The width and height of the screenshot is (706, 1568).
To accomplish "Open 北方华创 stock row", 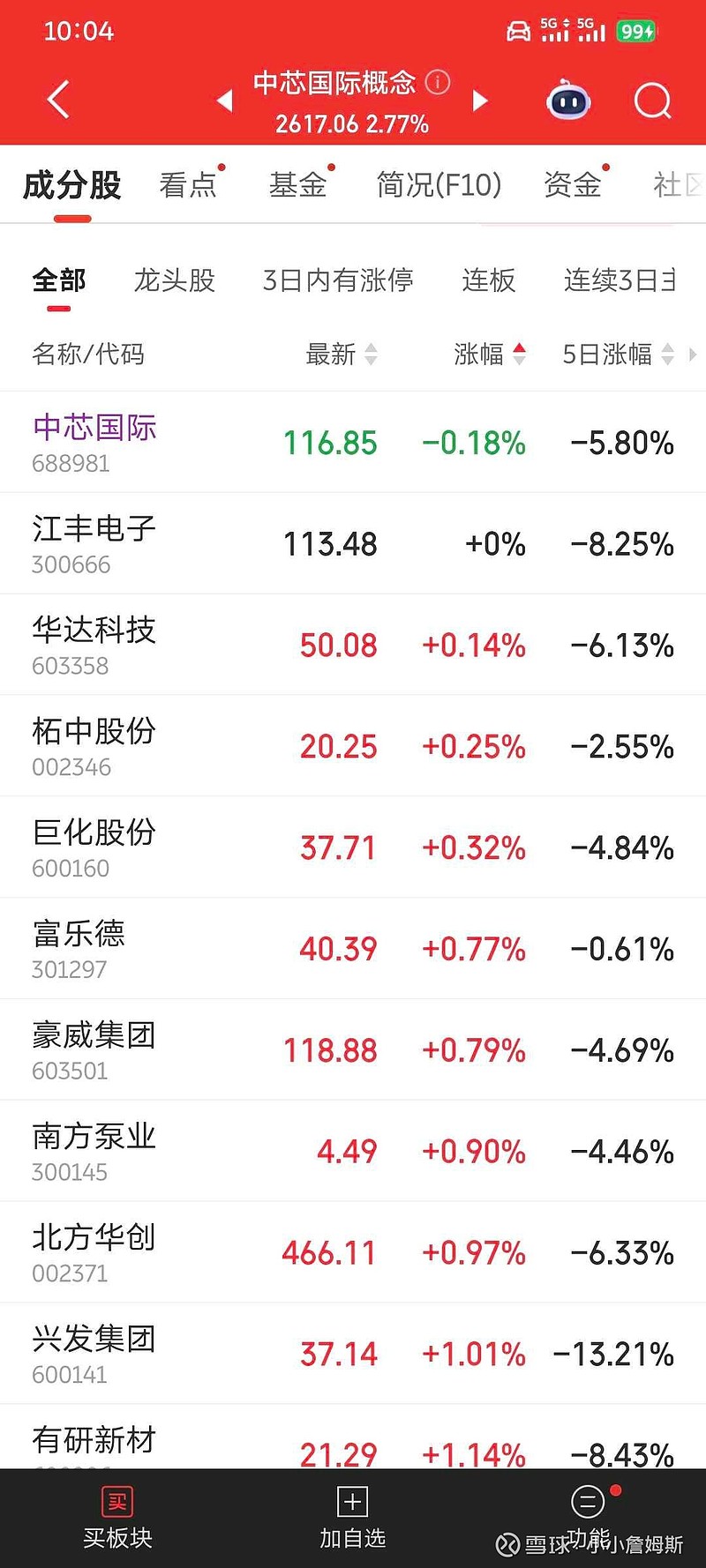I will pyautogui.click(x=94, y=1251).
